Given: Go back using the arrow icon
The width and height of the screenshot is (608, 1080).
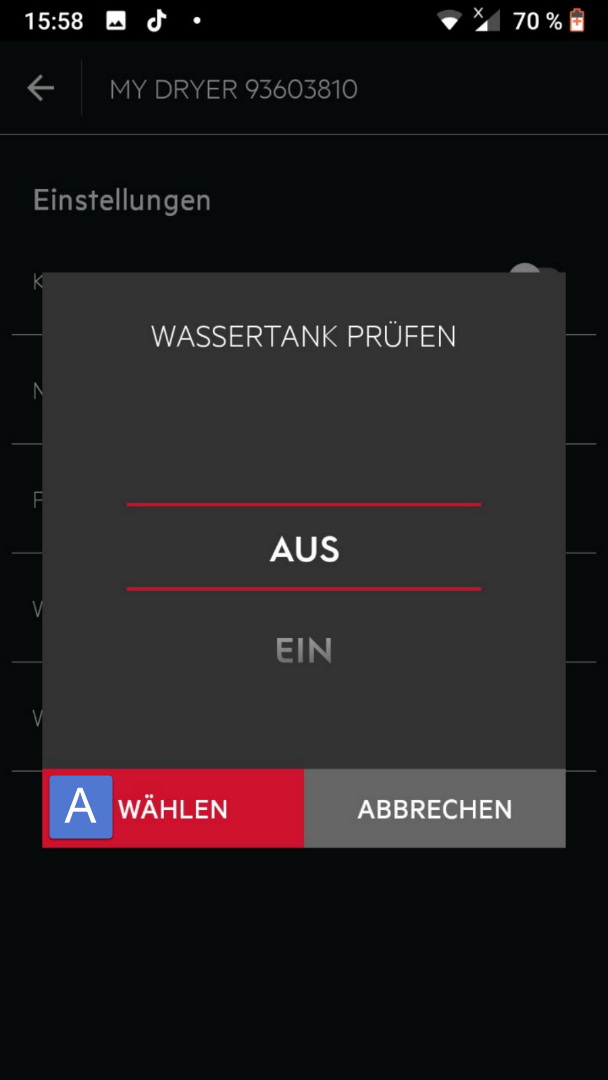Looking at the screenshot, I should [x=40, y=88].
